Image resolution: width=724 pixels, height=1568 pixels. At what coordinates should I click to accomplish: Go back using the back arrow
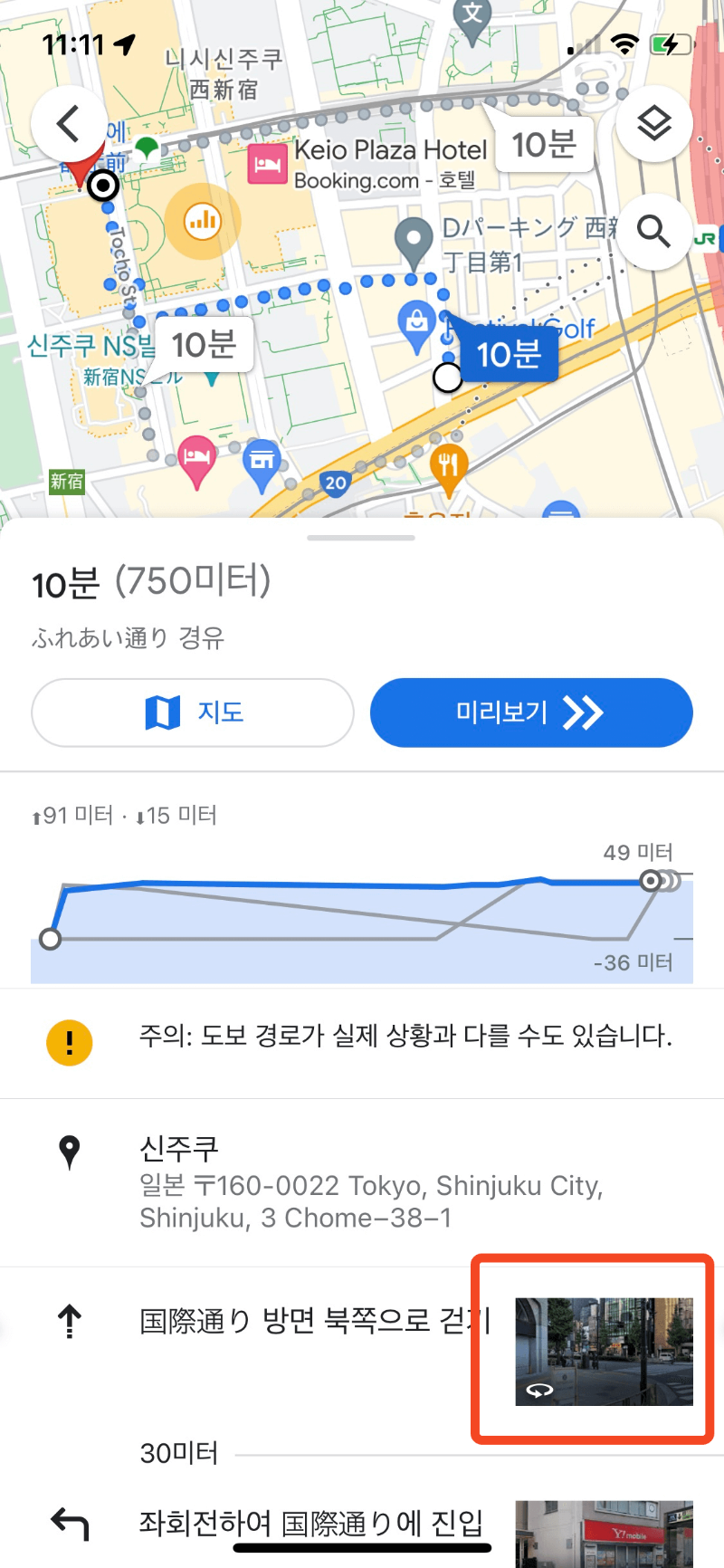[x=71, y=124]
